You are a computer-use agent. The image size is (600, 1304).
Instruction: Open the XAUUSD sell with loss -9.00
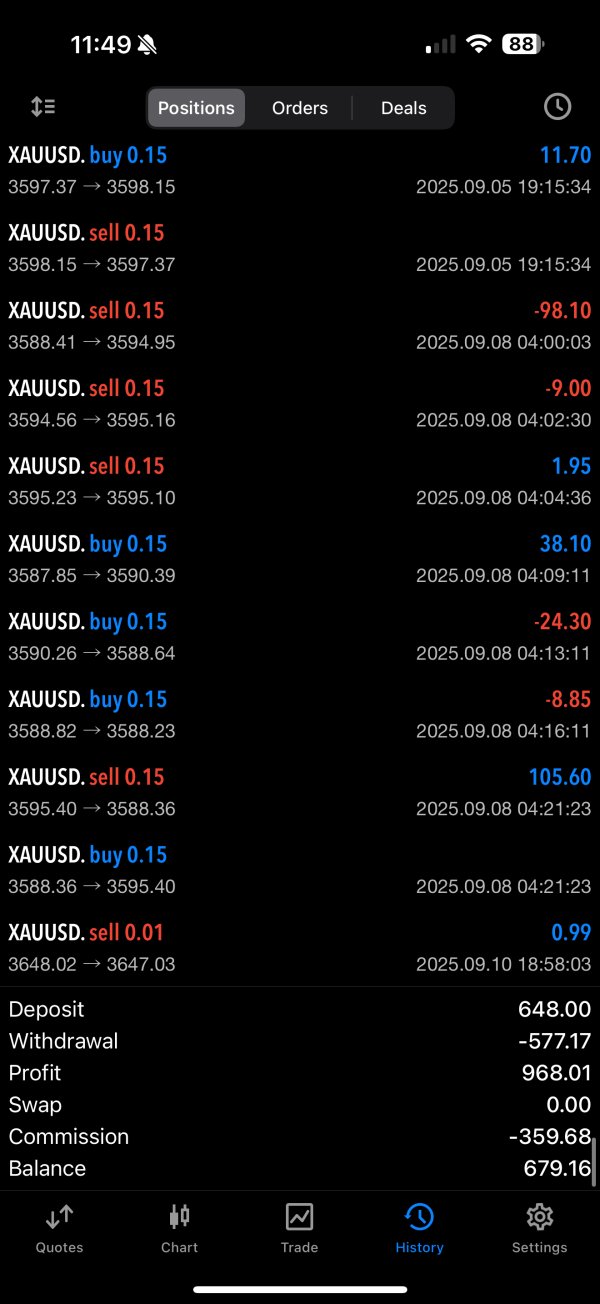300,404
